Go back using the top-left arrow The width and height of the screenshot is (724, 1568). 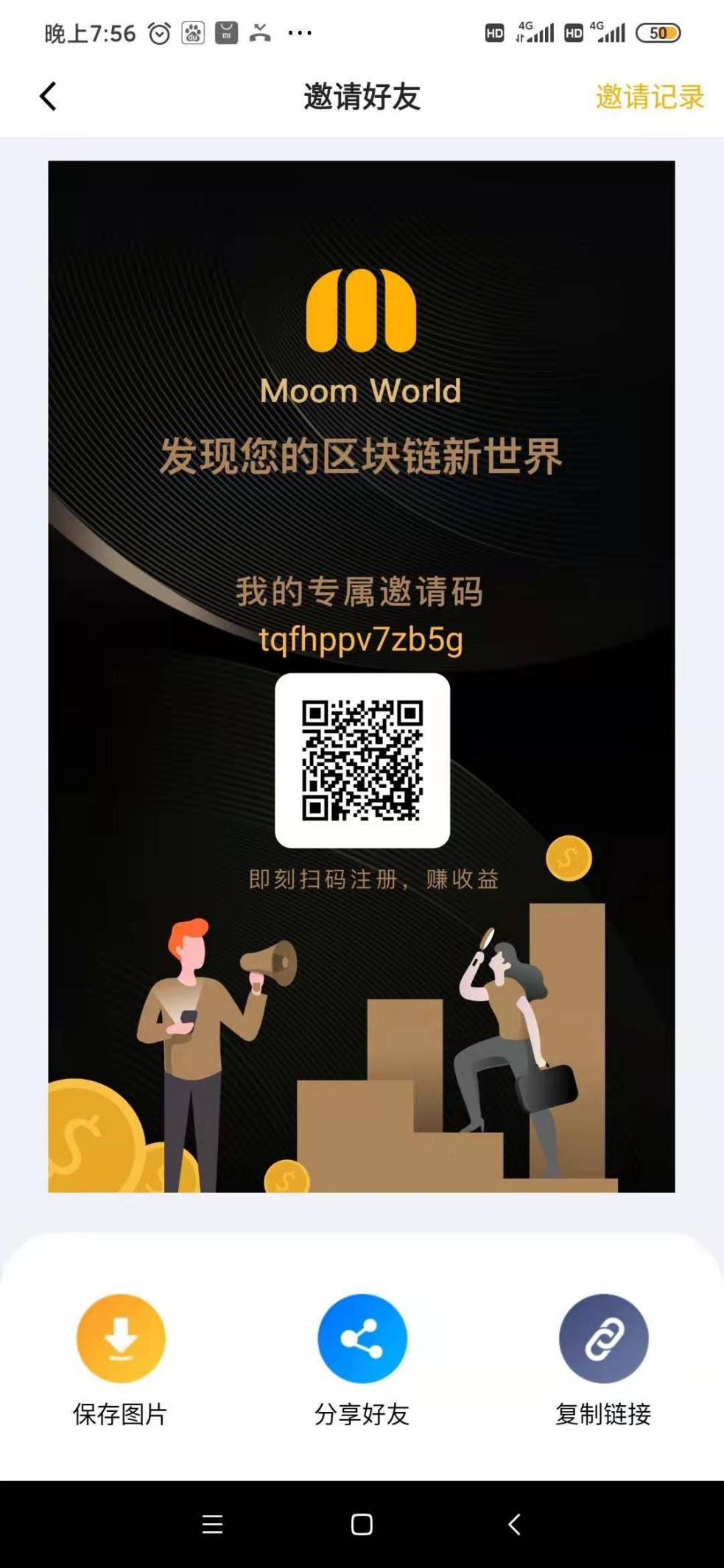click(x=48, y=96)
